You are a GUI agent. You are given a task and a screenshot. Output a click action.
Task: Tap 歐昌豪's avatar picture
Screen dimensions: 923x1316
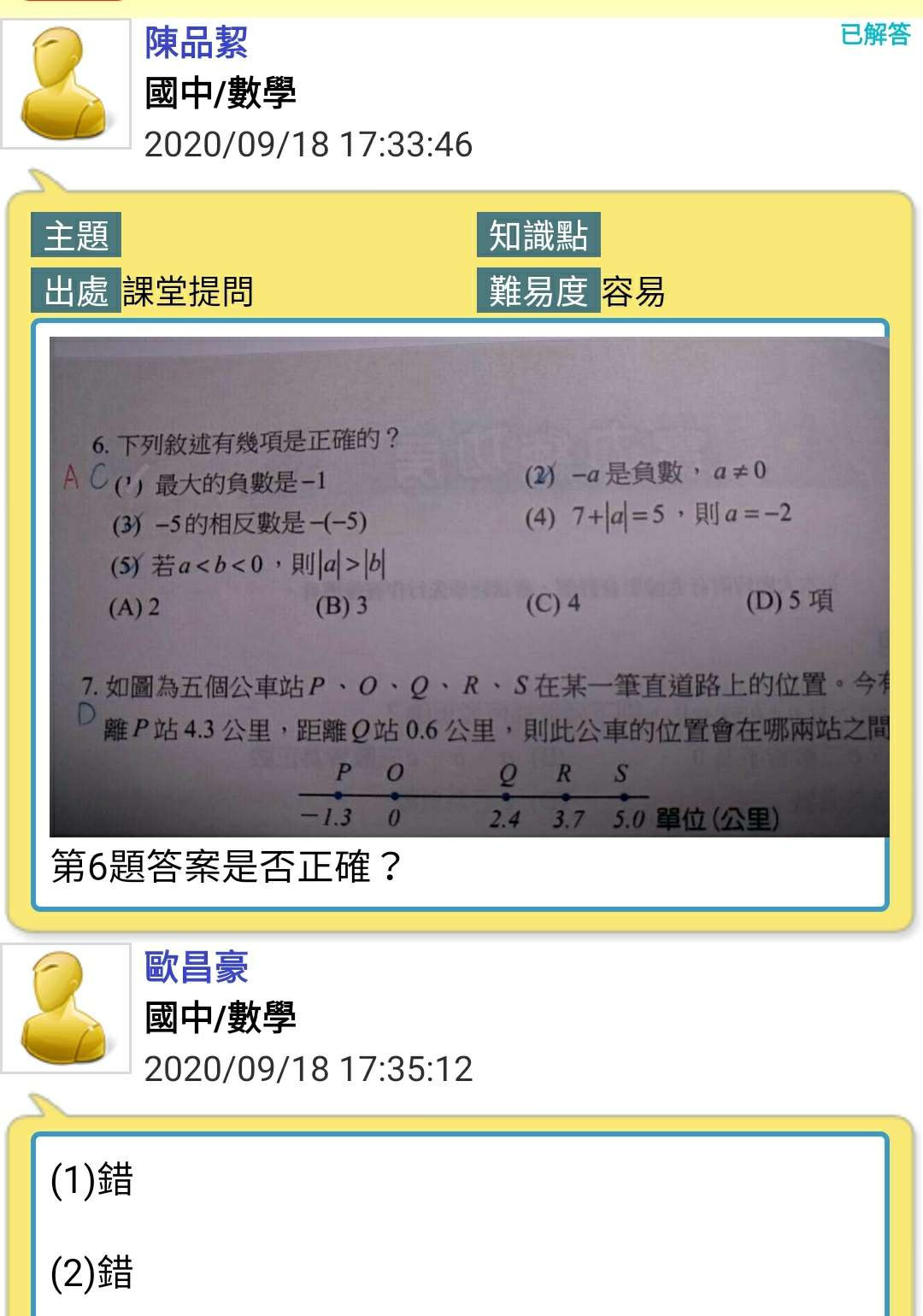tap(66, 1008)
